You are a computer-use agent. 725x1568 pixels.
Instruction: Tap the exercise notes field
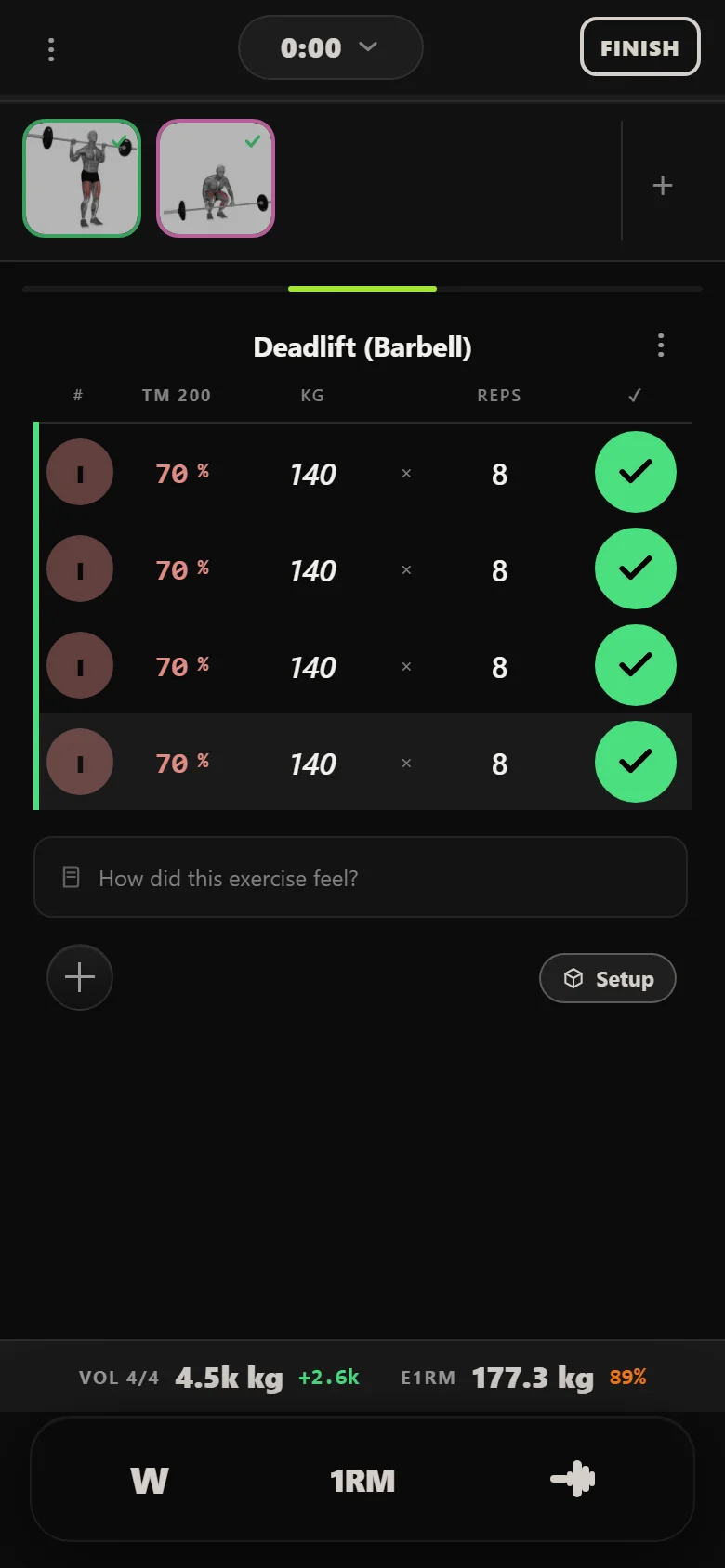point(361,877)
